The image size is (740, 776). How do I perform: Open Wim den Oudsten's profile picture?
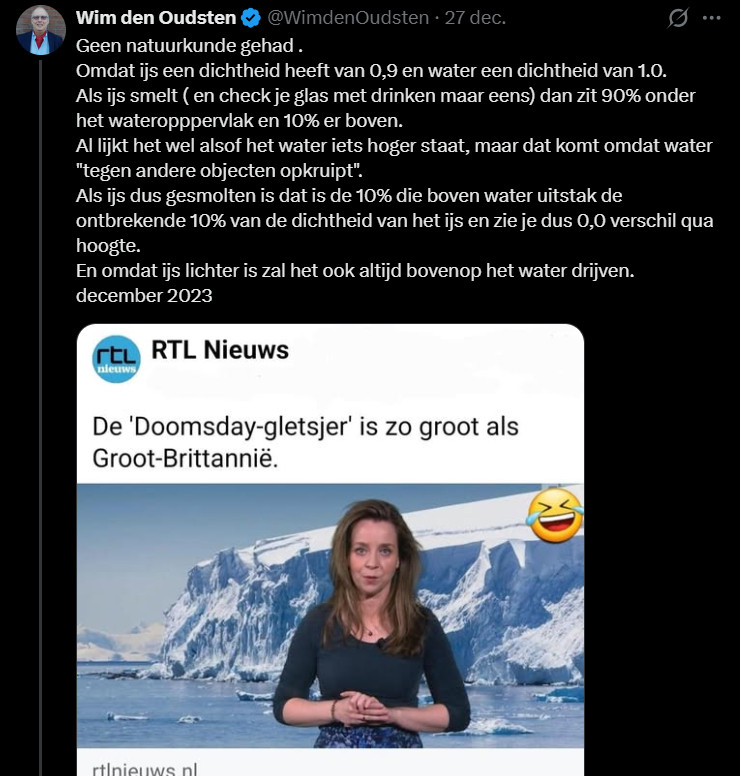(x=41, y=28)
